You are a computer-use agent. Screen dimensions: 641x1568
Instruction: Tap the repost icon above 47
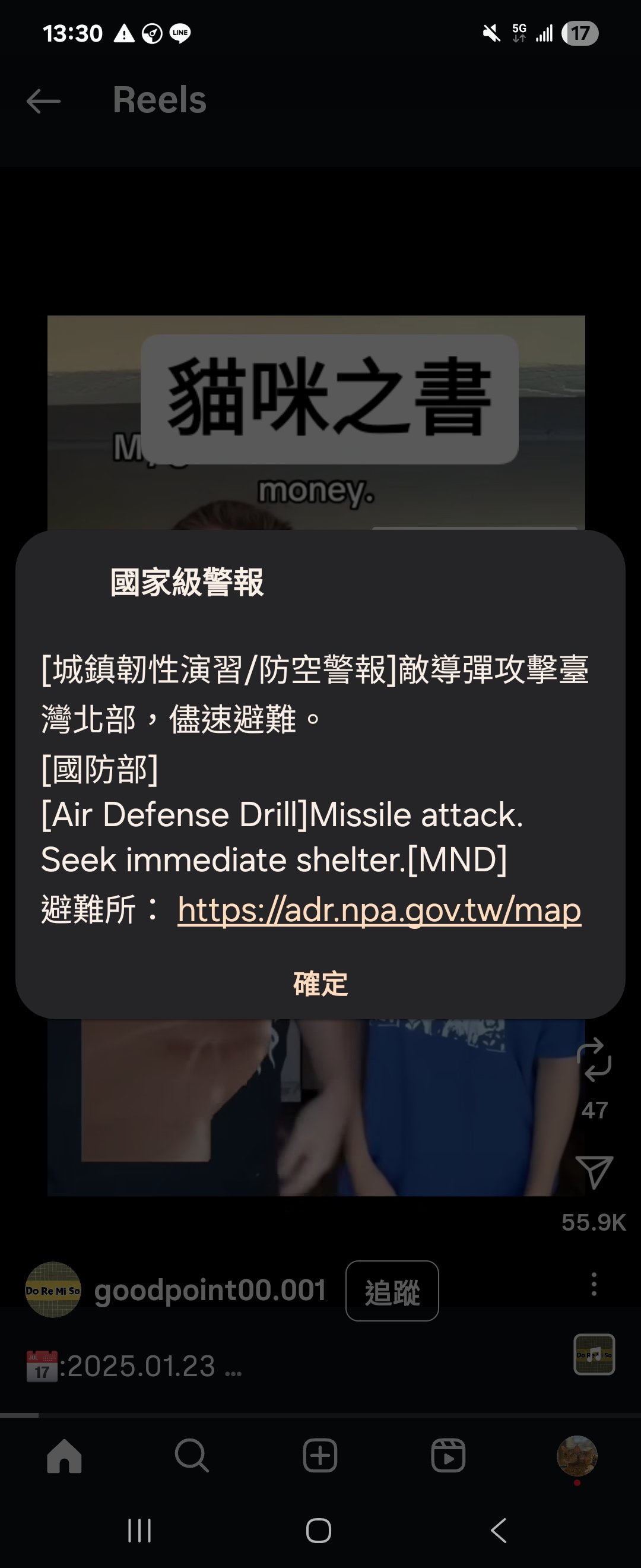coord(594,1060)
